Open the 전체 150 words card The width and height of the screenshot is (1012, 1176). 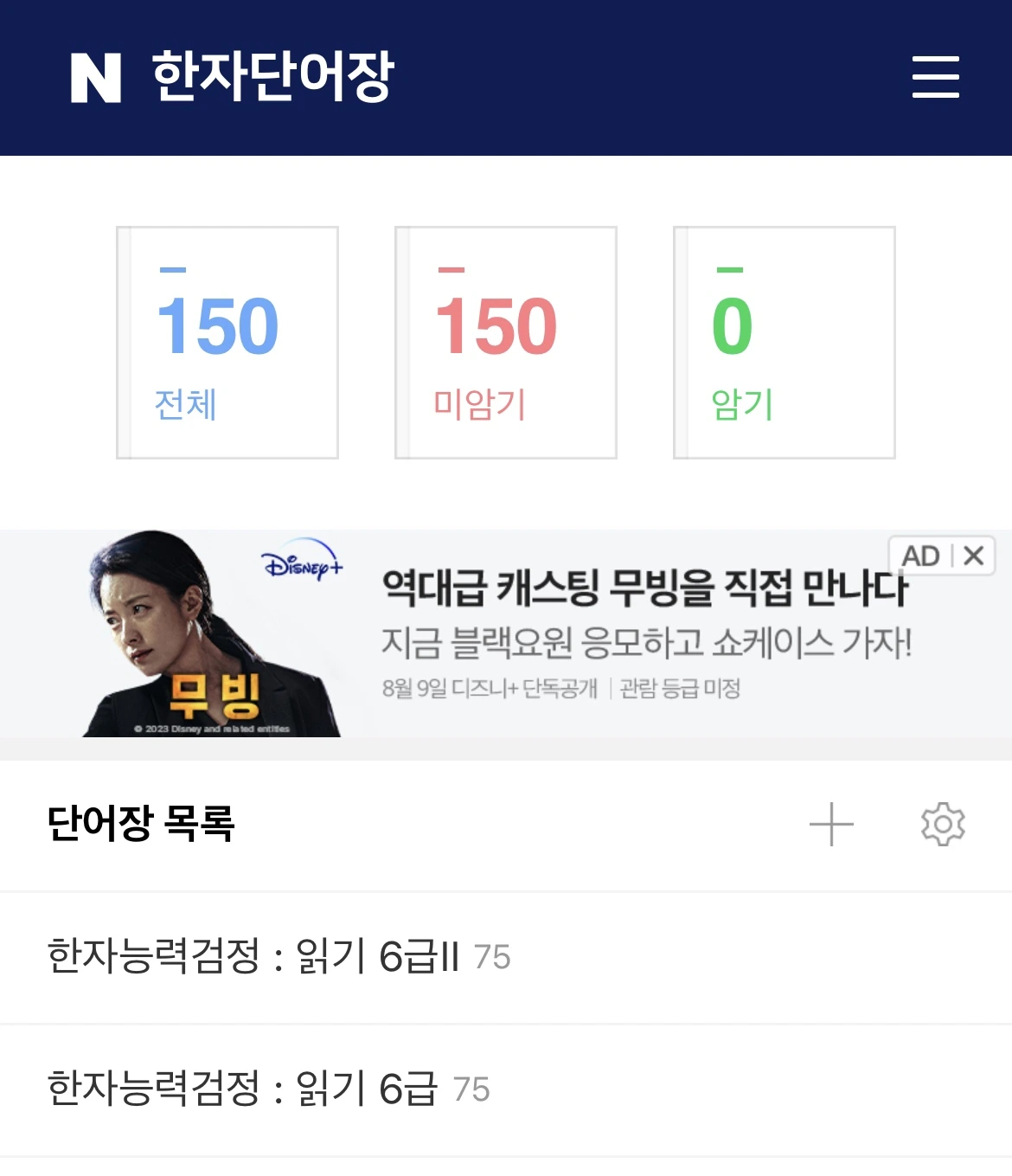(227, 343)
